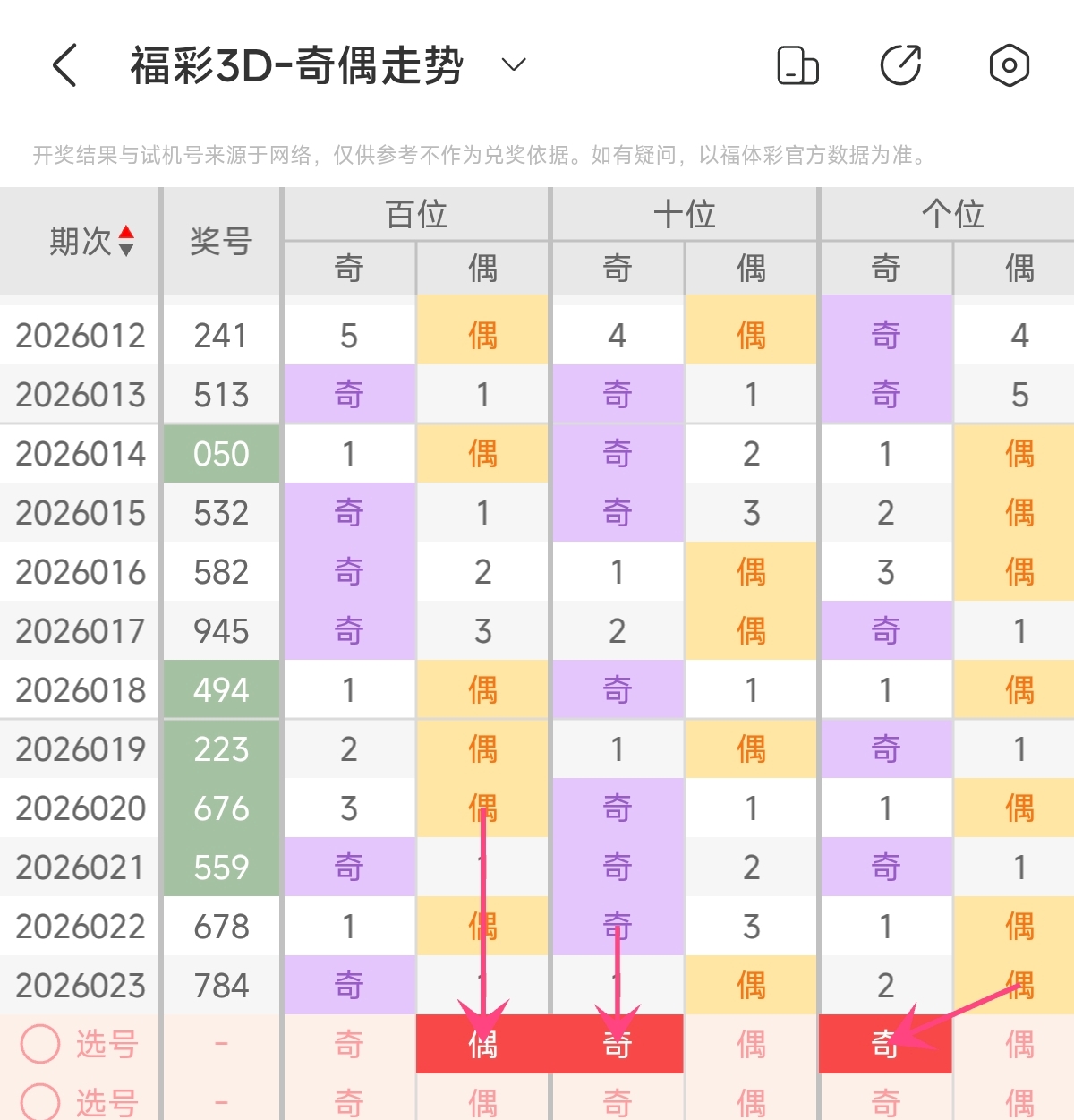The height and width of the screenshot is (1120, 1074).
Task: Pick 百位 奇 in first 选号 row
Action: pos(349,1044)
